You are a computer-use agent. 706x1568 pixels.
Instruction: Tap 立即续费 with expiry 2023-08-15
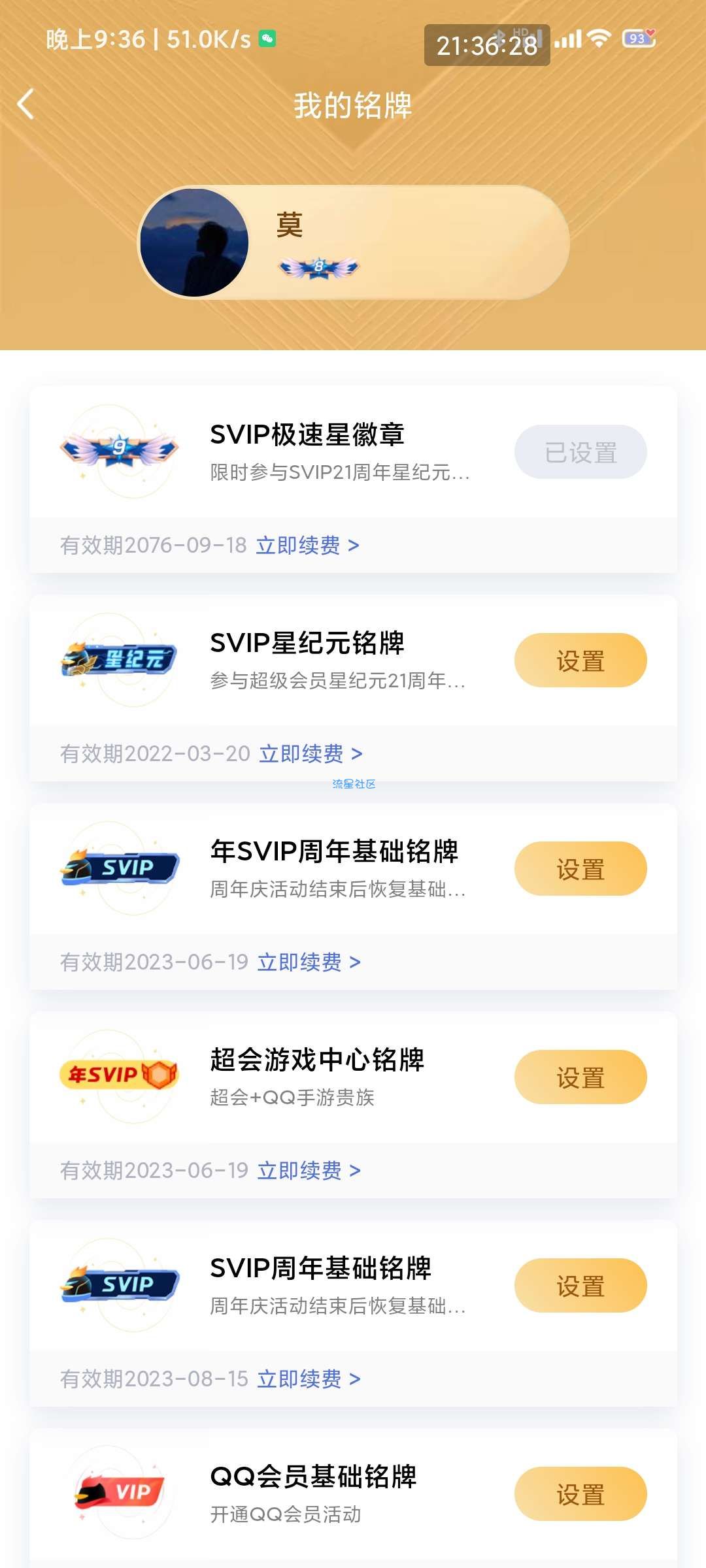click(309, 1379)
